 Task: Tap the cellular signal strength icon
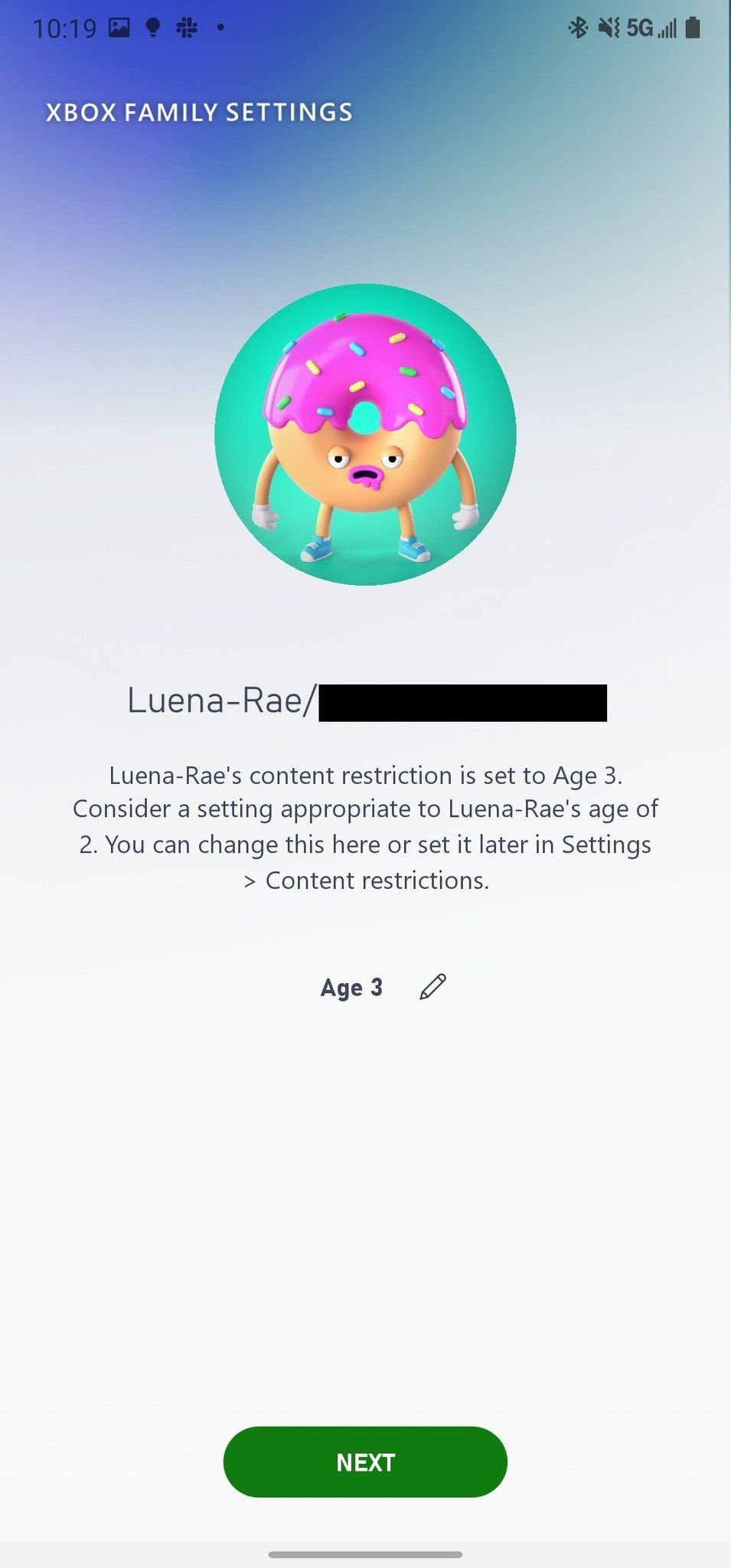667,28
